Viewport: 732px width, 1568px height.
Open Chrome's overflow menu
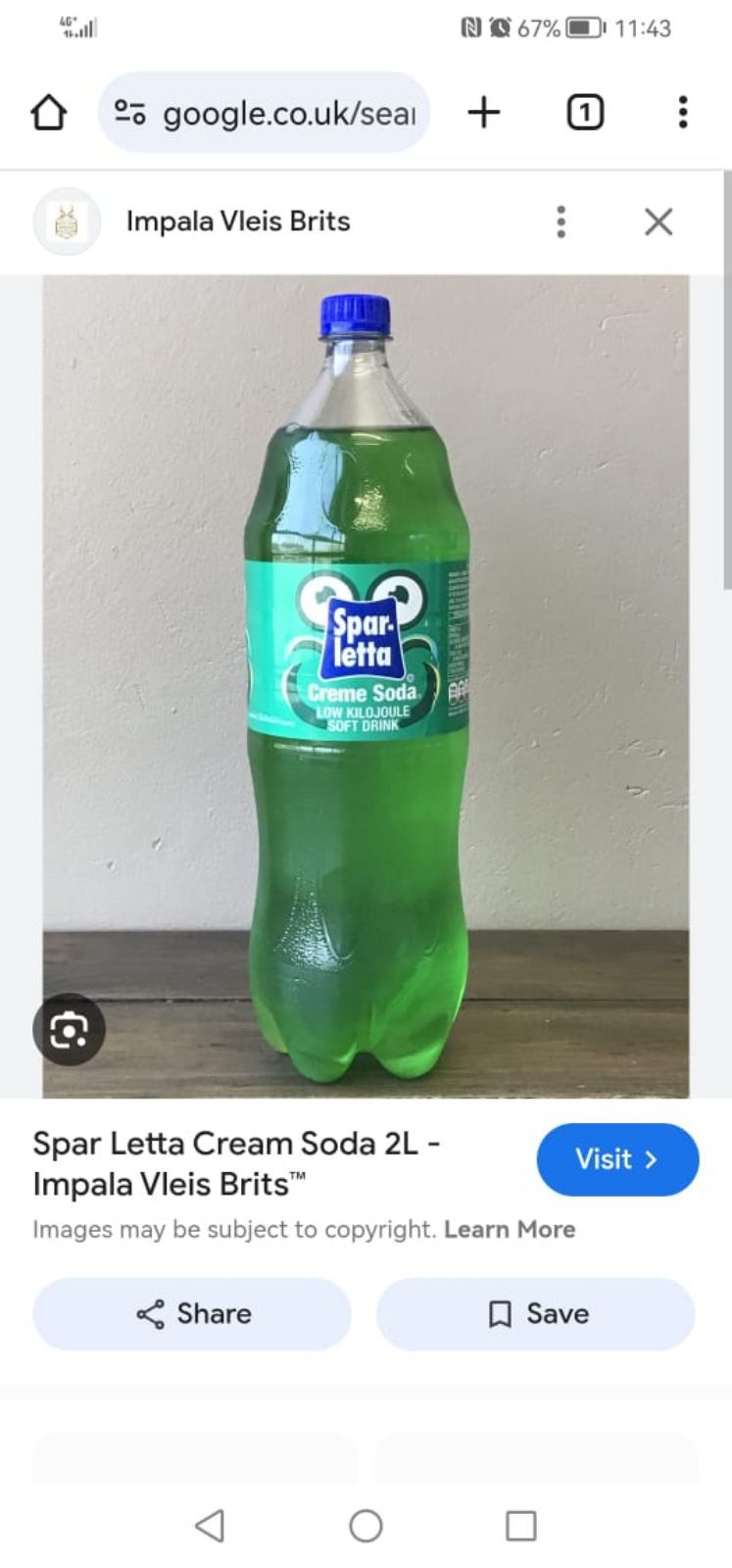(683, 113)
